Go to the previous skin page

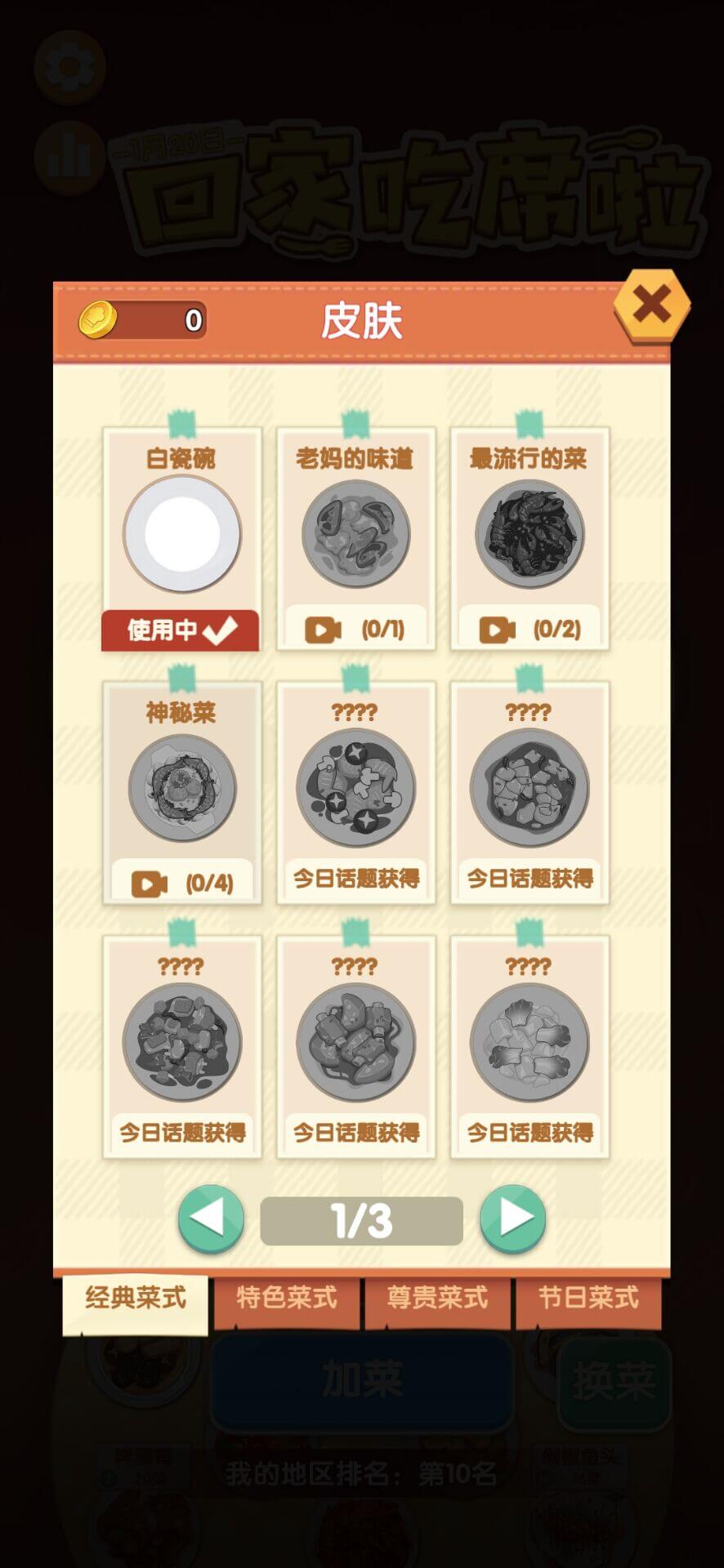211,1219
